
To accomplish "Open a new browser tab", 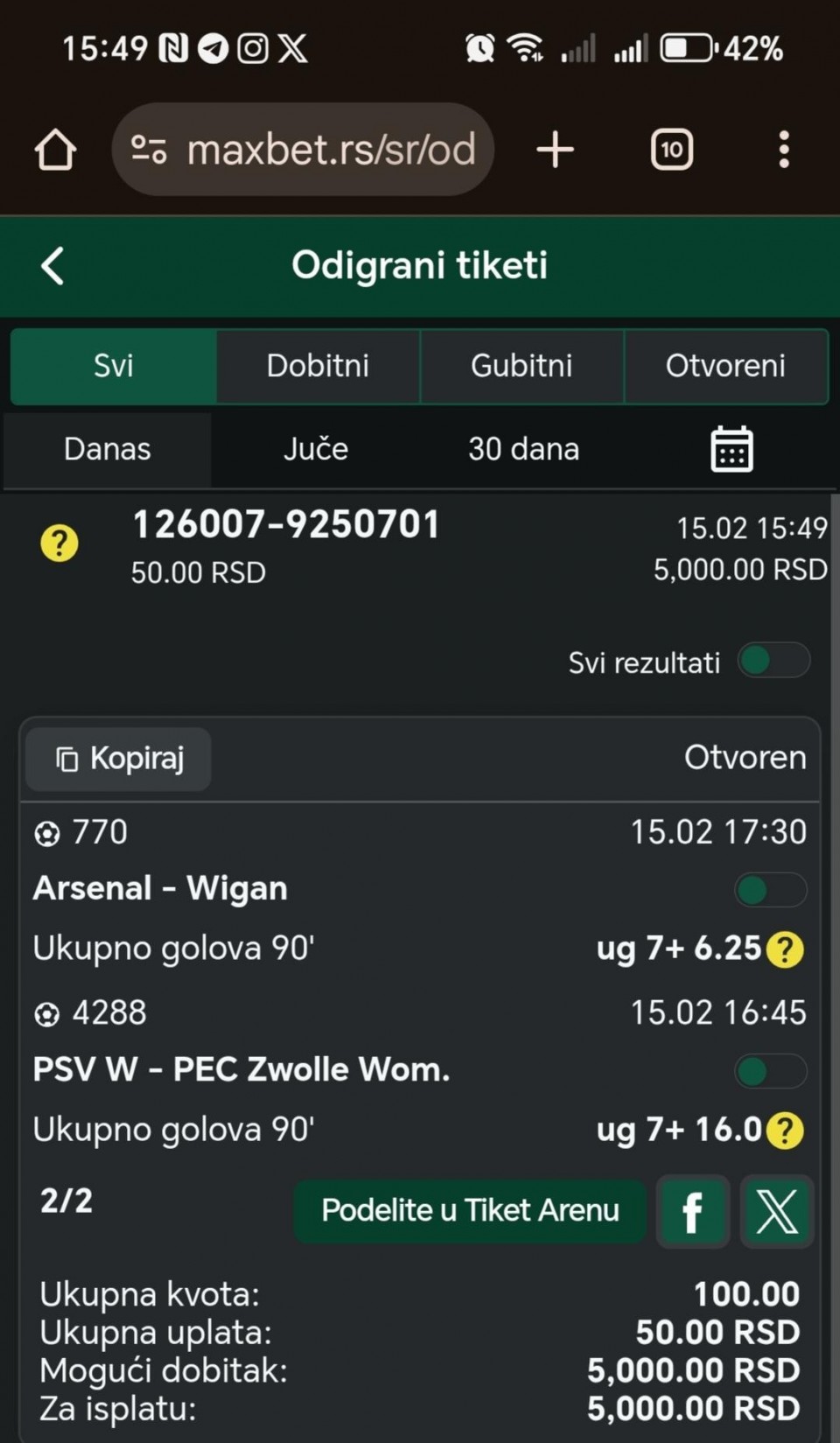I will (555, 150).
